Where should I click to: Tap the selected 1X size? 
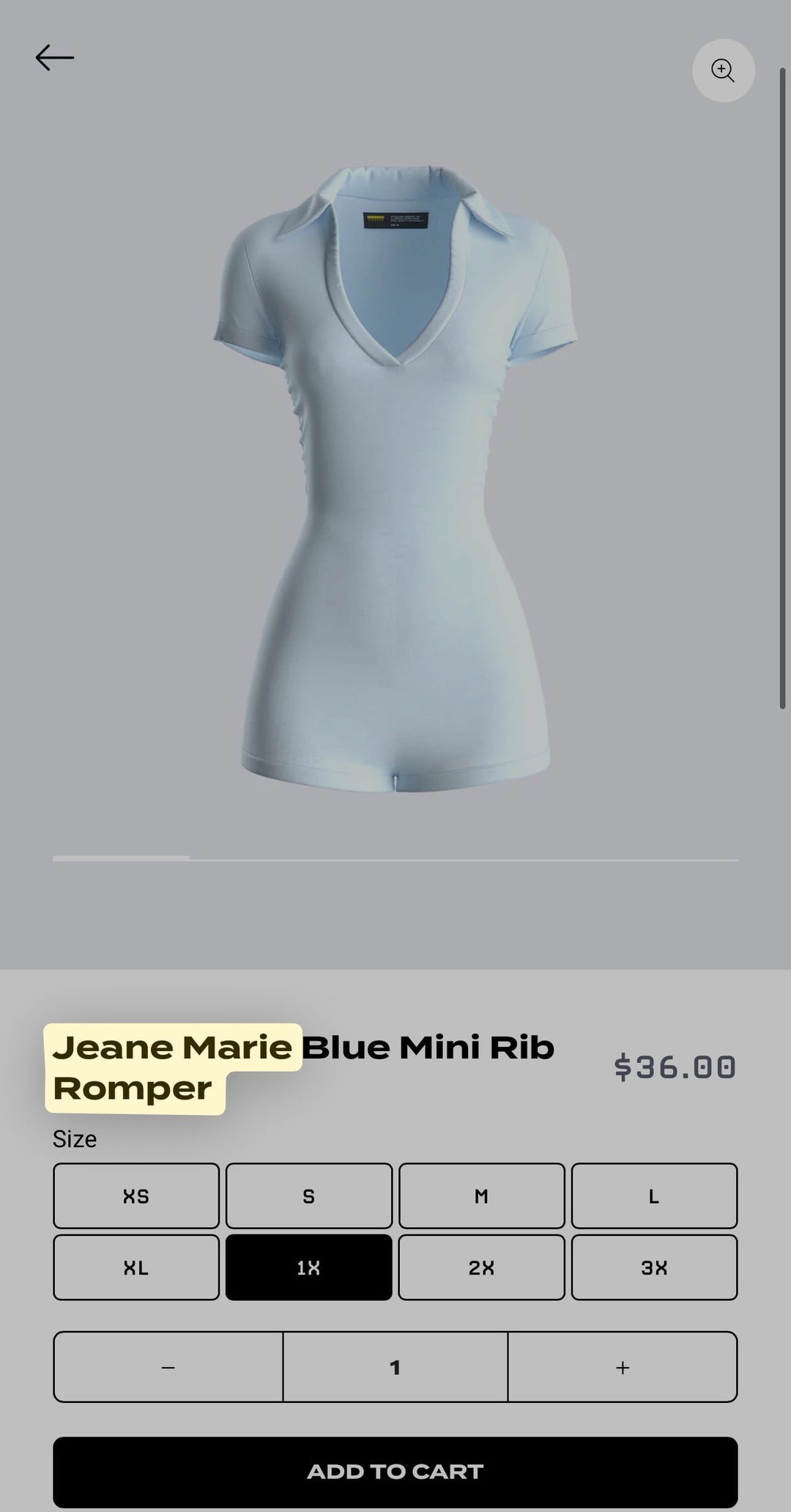[308, 1268]
